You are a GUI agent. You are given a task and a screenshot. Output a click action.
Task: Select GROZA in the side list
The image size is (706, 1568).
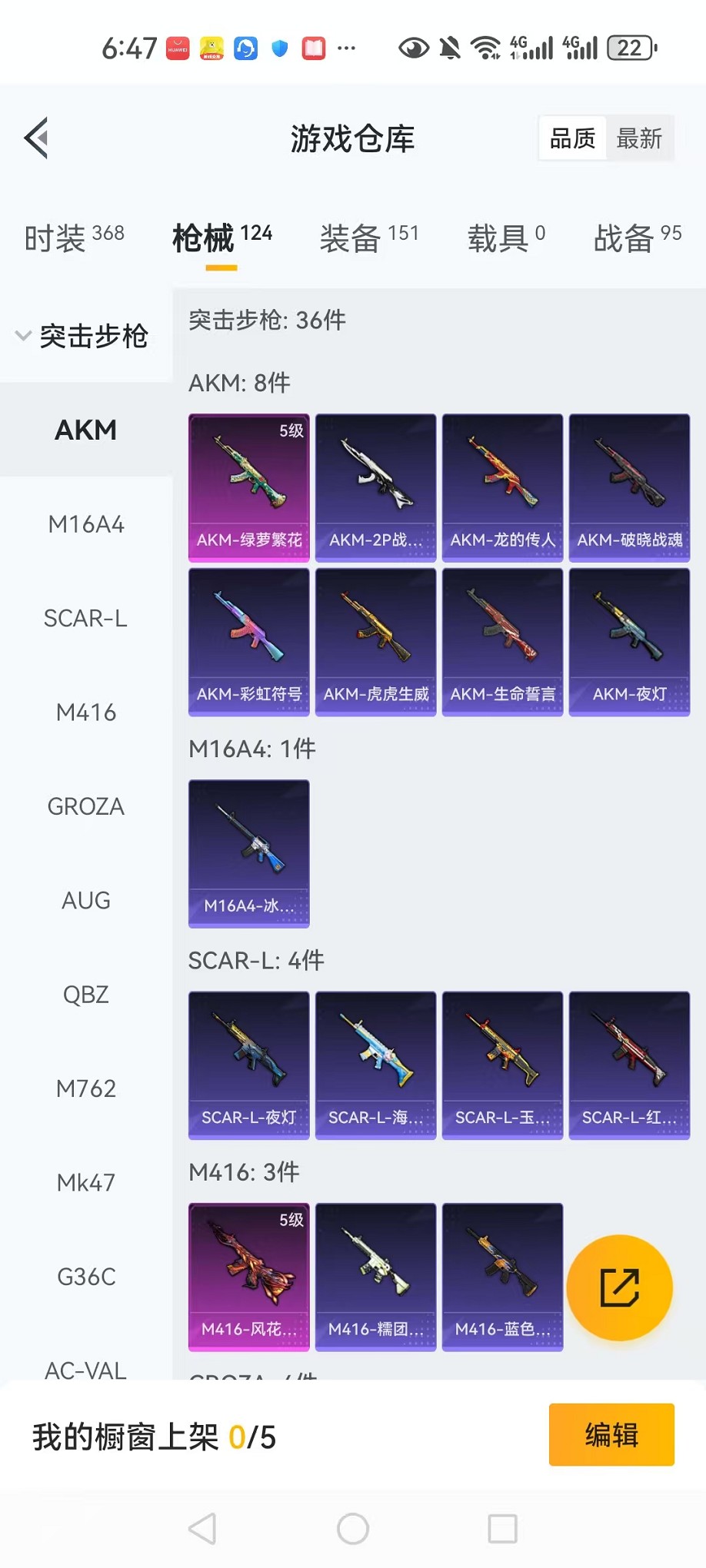pos(86,807)
